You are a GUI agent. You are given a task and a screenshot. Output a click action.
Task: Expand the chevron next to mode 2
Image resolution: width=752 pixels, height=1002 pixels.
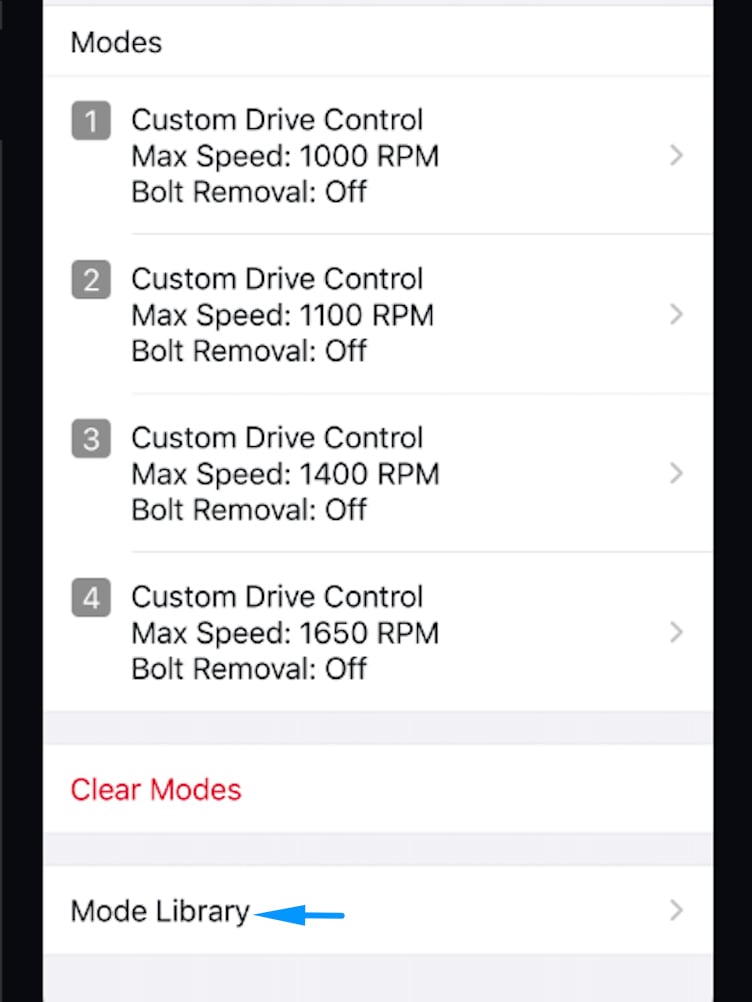point(676,314)
